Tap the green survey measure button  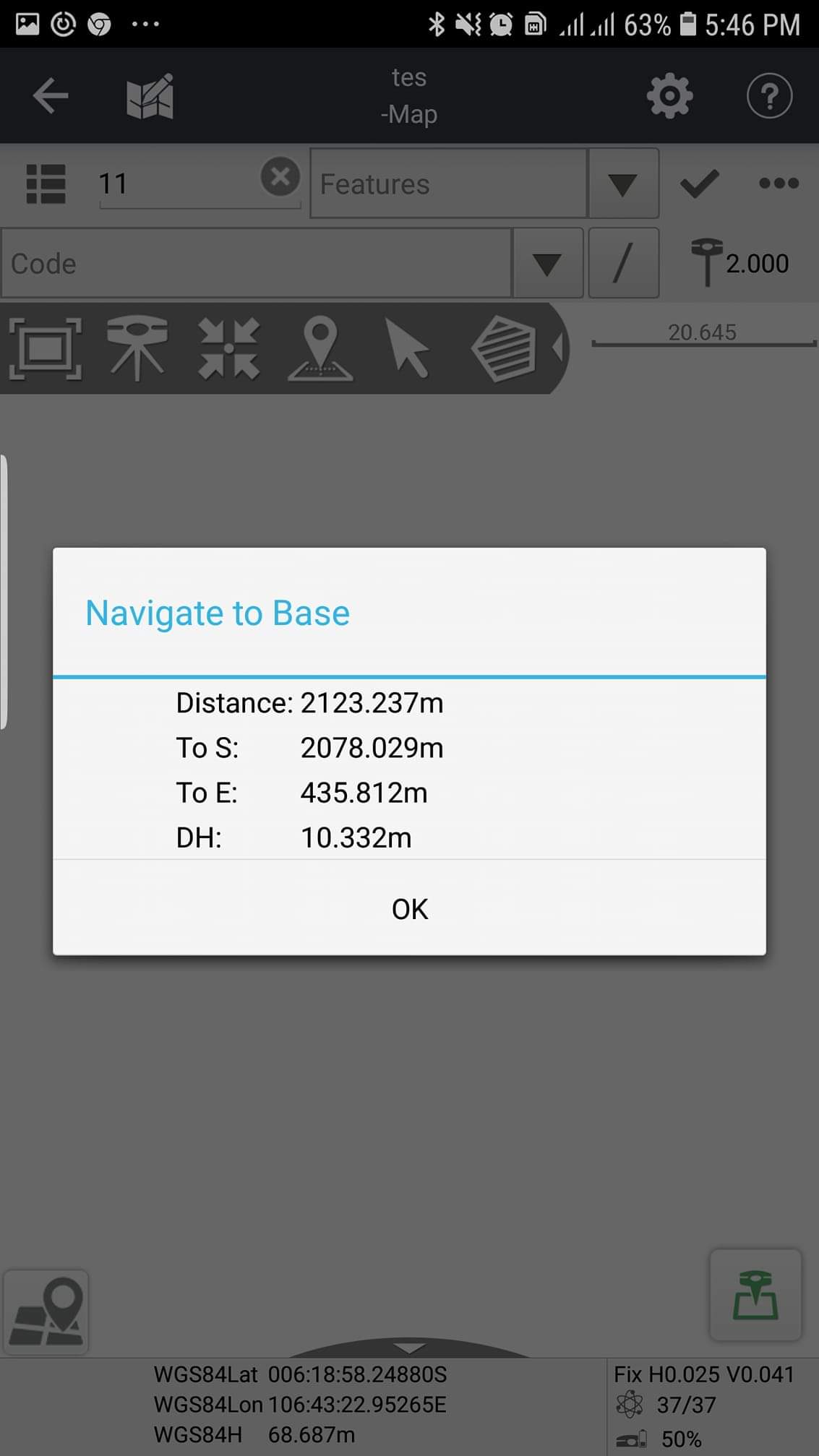pos(755,1295)
